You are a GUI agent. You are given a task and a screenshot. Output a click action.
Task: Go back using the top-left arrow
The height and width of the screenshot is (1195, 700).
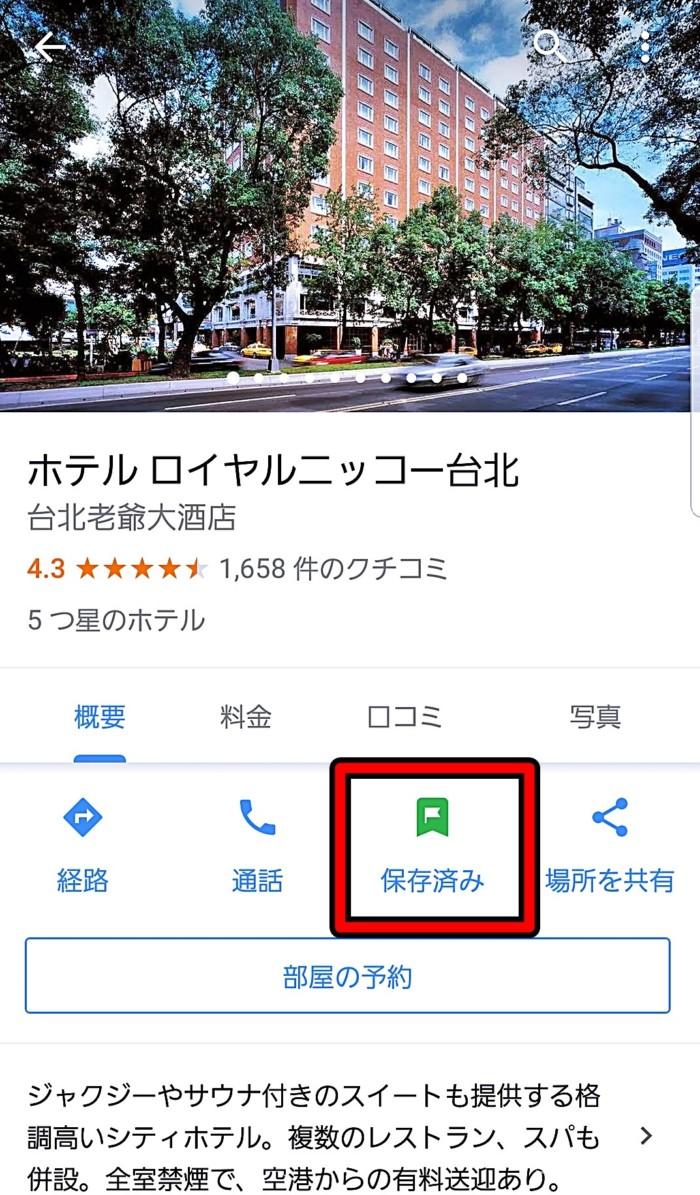click(48, 47)
